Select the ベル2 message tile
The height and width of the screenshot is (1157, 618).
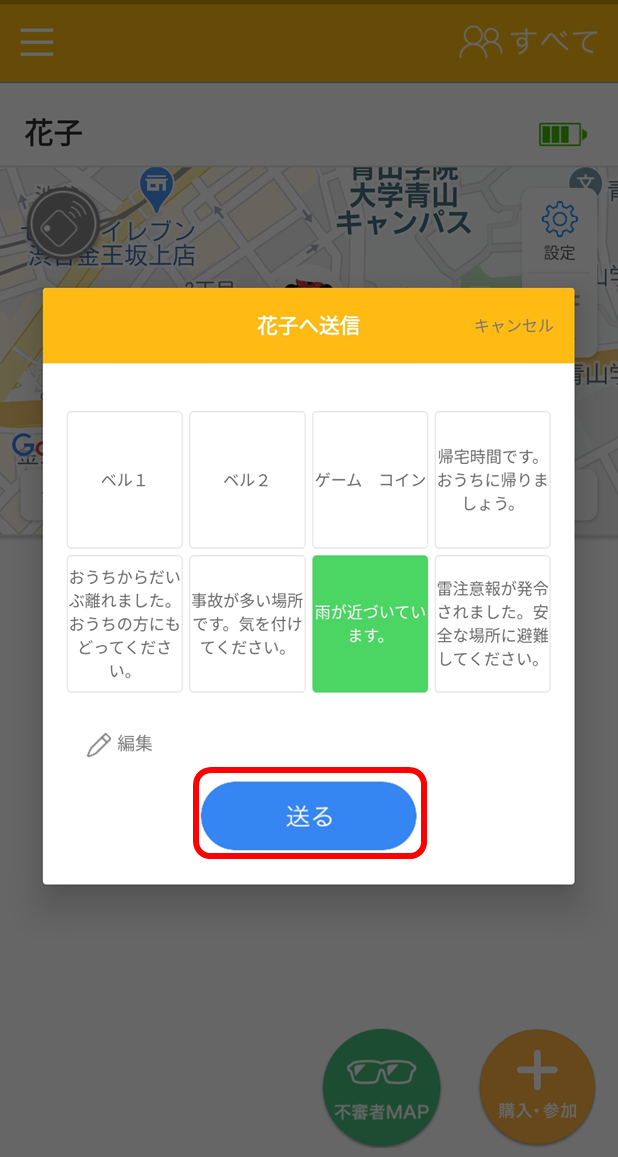(x=247, y=480)
